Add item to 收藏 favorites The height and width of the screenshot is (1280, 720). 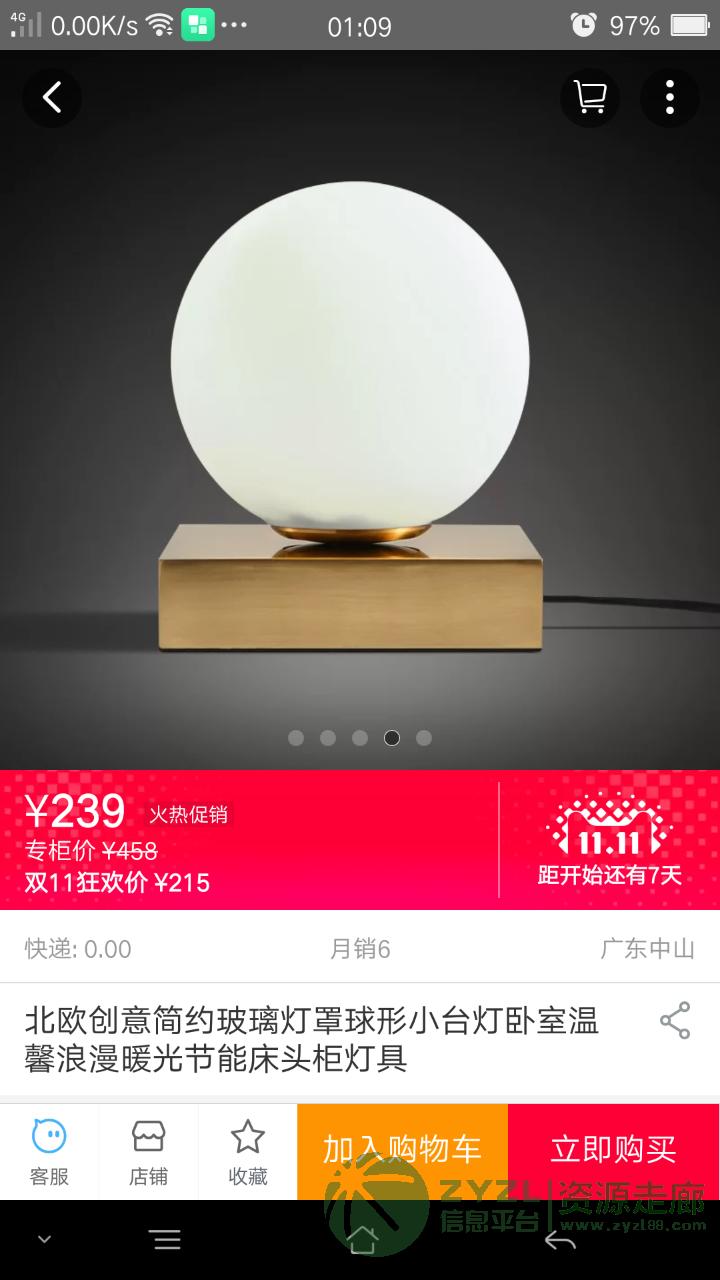[247, 1152]
